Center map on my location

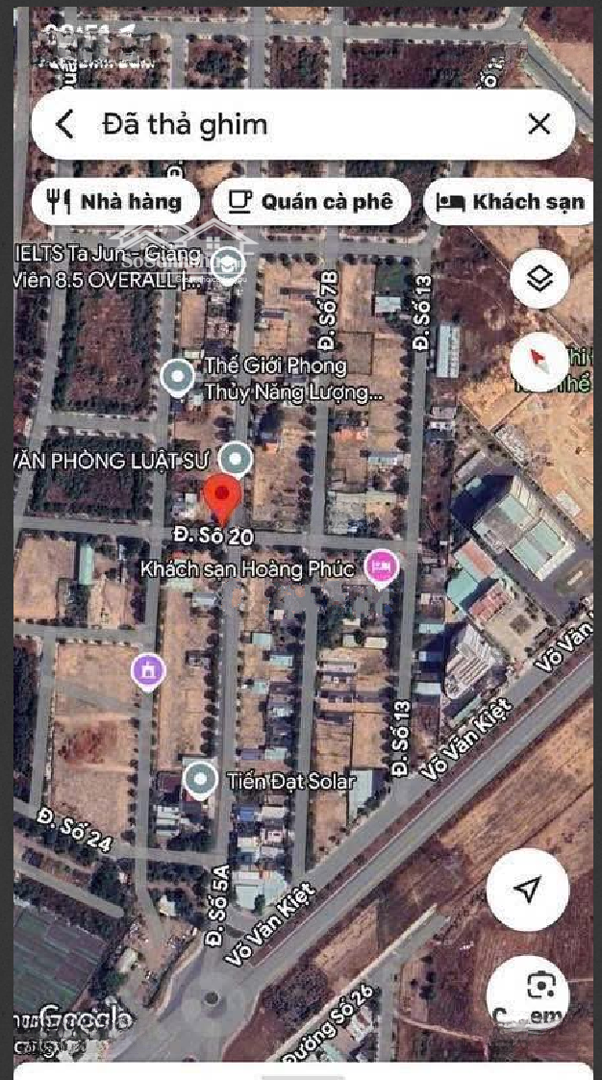coord(527,889)
